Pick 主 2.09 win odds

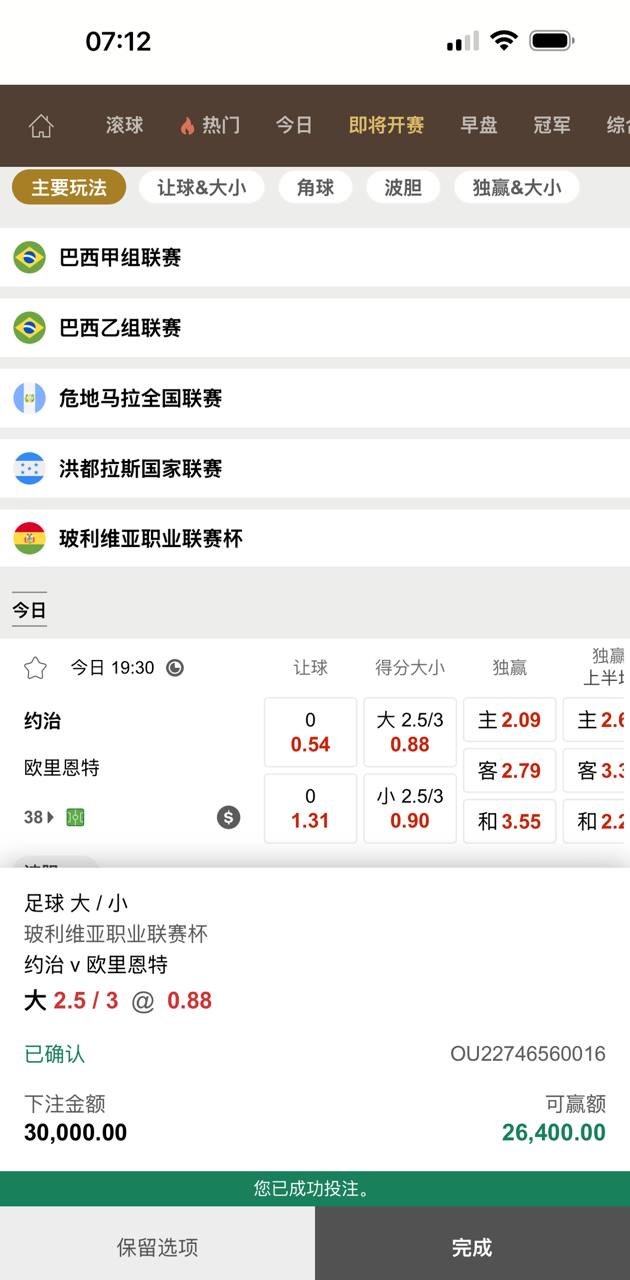(509, 720)
